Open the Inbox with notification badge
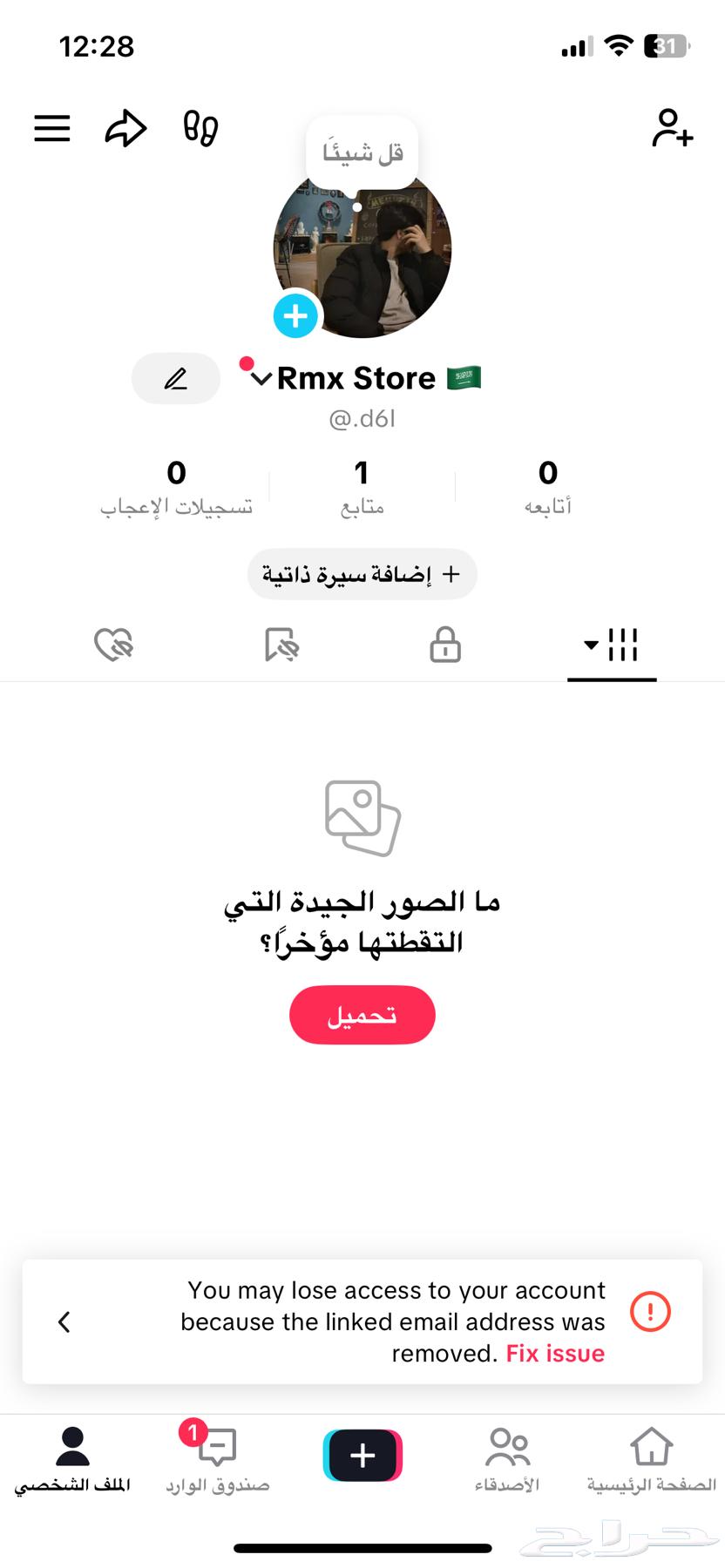Image resolution: width=725 pixels, height=1568 pixels. (216, 1455)
